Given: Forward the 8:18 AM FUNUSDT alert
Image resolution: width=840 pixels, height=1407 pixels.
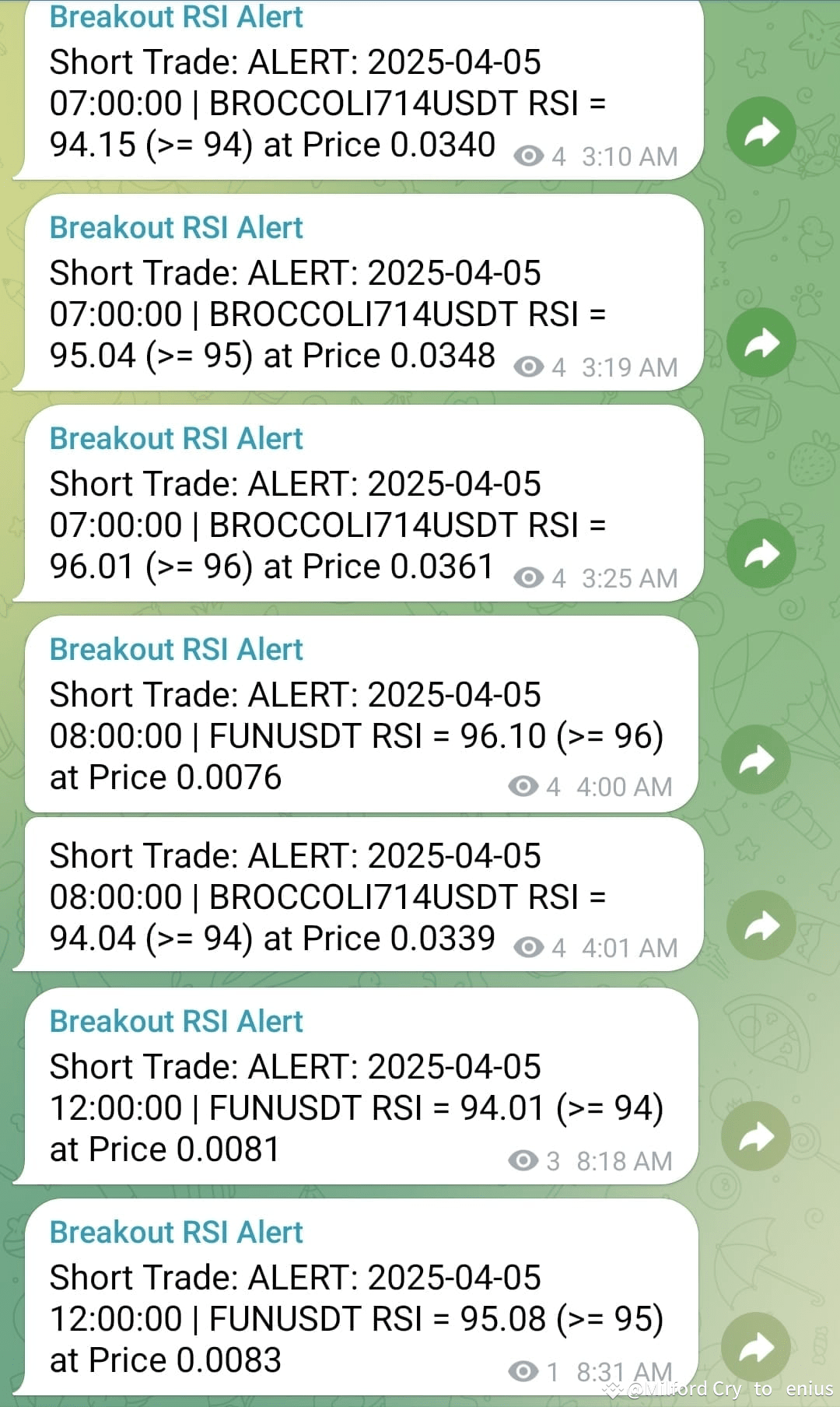Looking at the screenshot, I should [x=756, y=1136].
